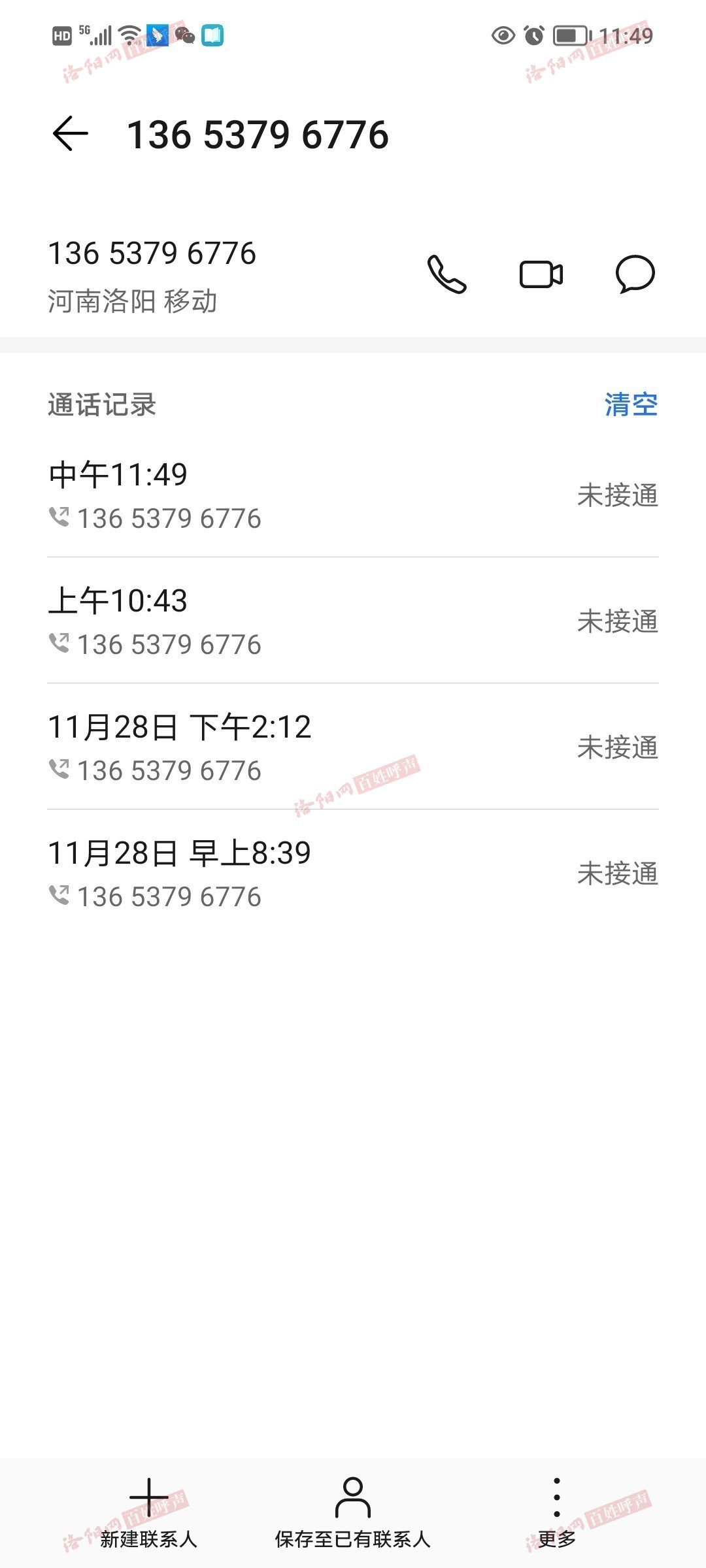The height and width of the screenshot is (1568, 706).
Task: Start a video call with this number
Action: 541,274
